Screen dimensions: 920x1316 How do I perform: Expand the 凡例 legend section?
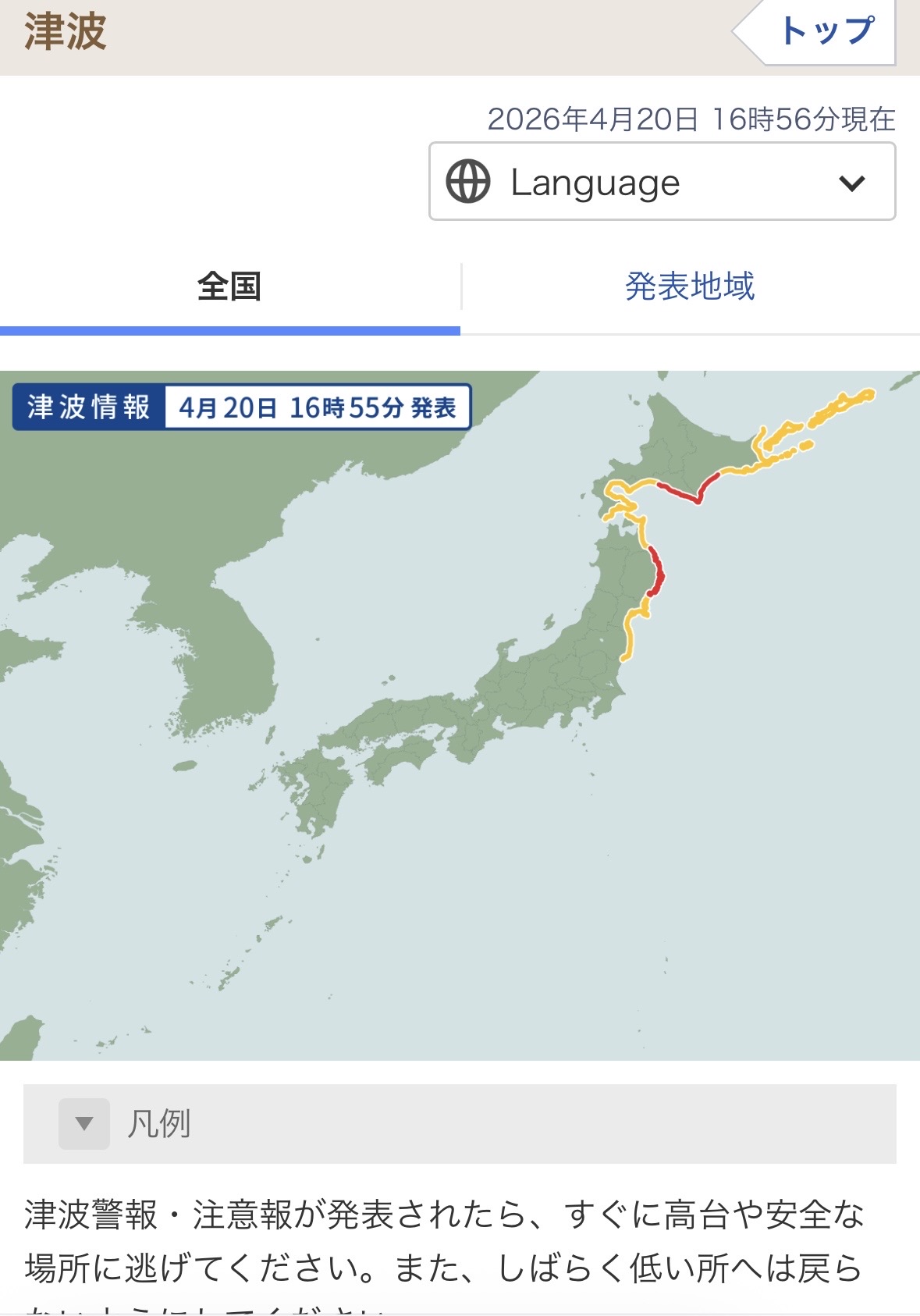tap(460, 1123)
